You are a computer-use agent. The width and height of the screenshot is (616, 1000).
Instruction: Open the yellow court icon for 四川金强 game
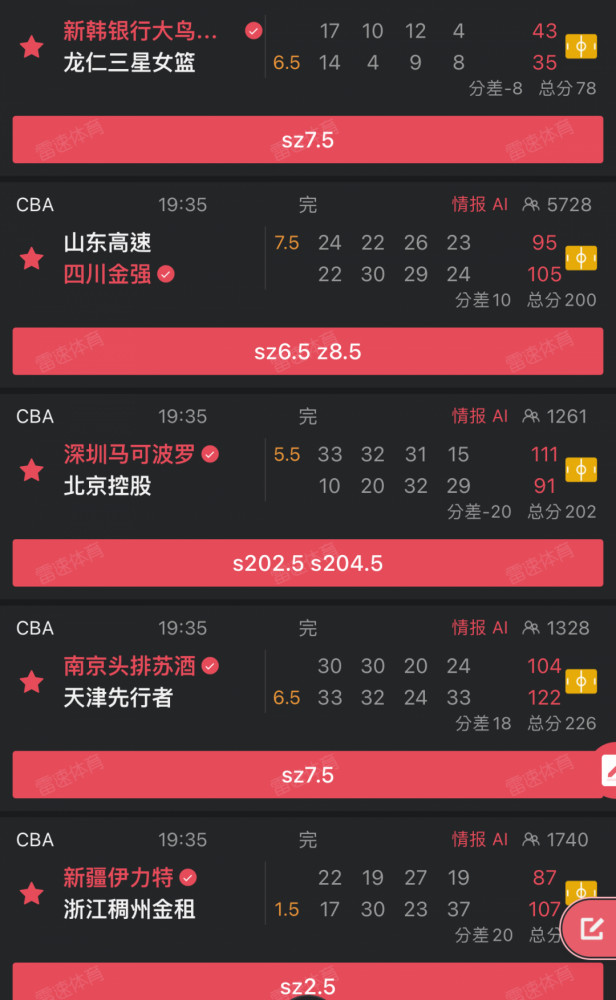[581, 258]
